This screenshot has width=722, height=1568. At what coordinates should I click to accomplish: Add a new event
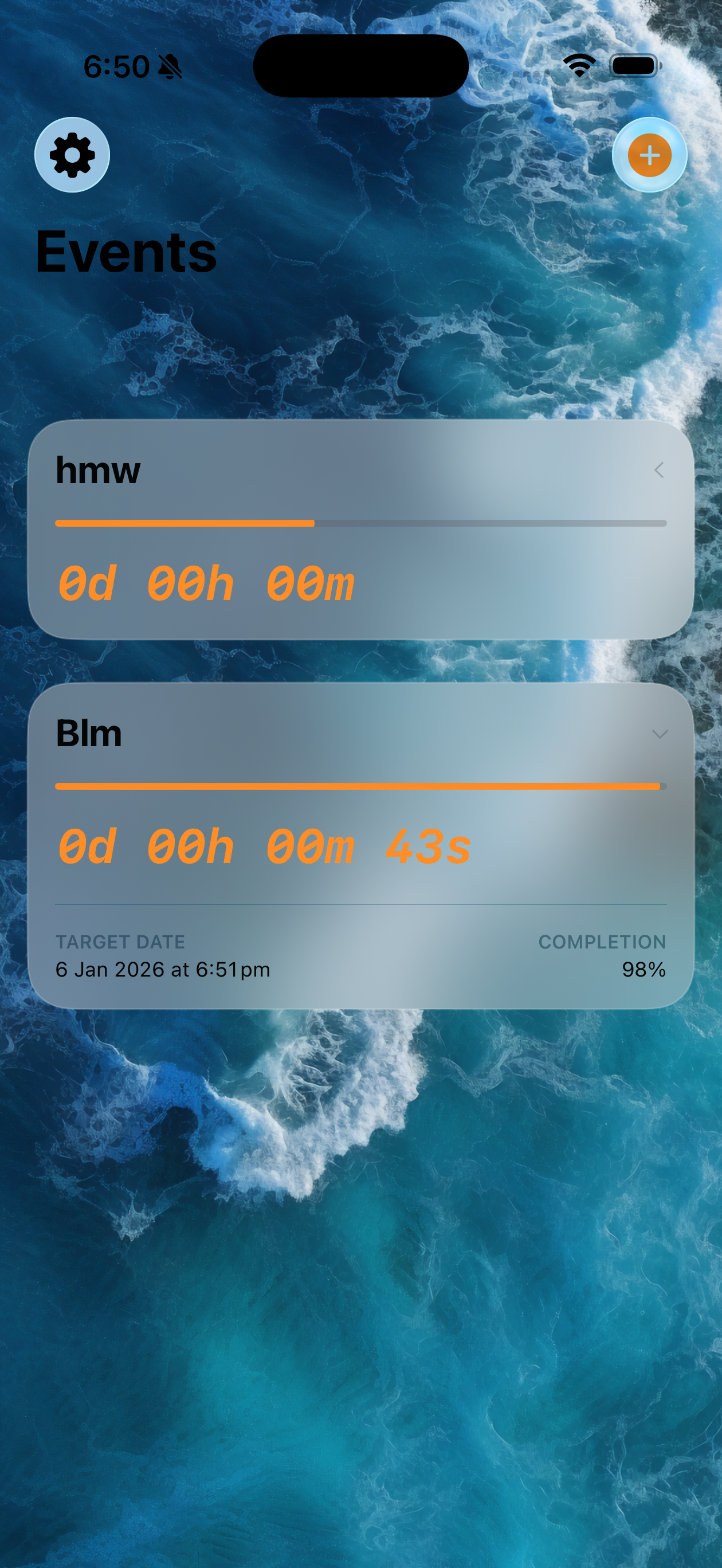649,155
